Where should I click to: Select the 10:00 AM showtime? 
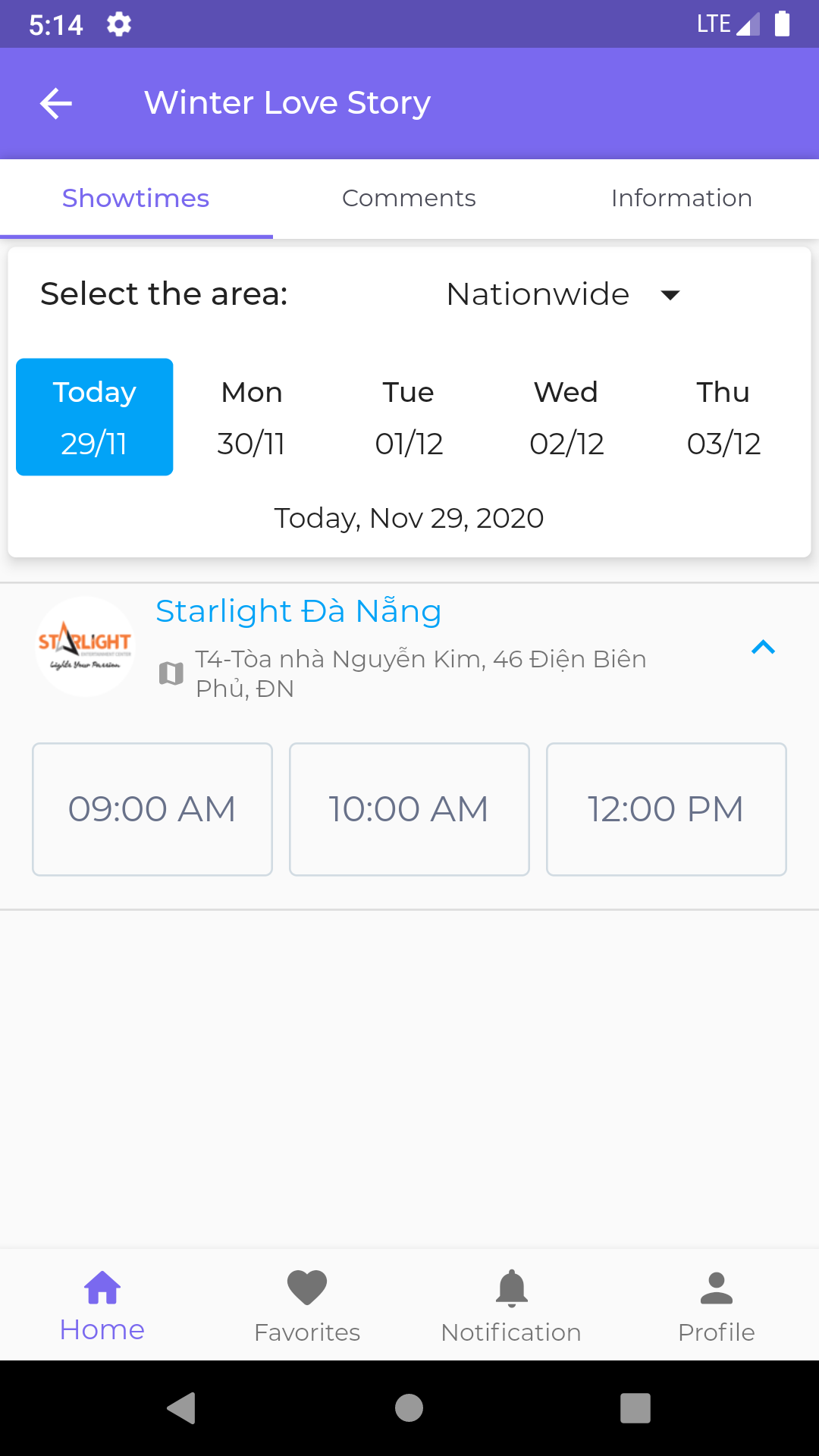click(x=409, y=809)
